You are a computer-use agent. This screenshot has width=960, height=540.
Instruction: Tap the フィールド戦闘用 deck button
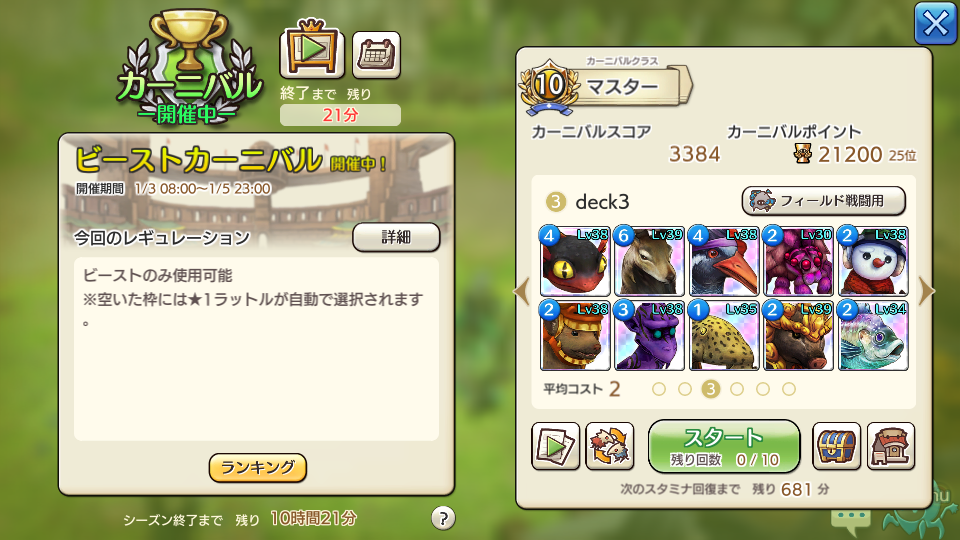[x=823, y=200]
